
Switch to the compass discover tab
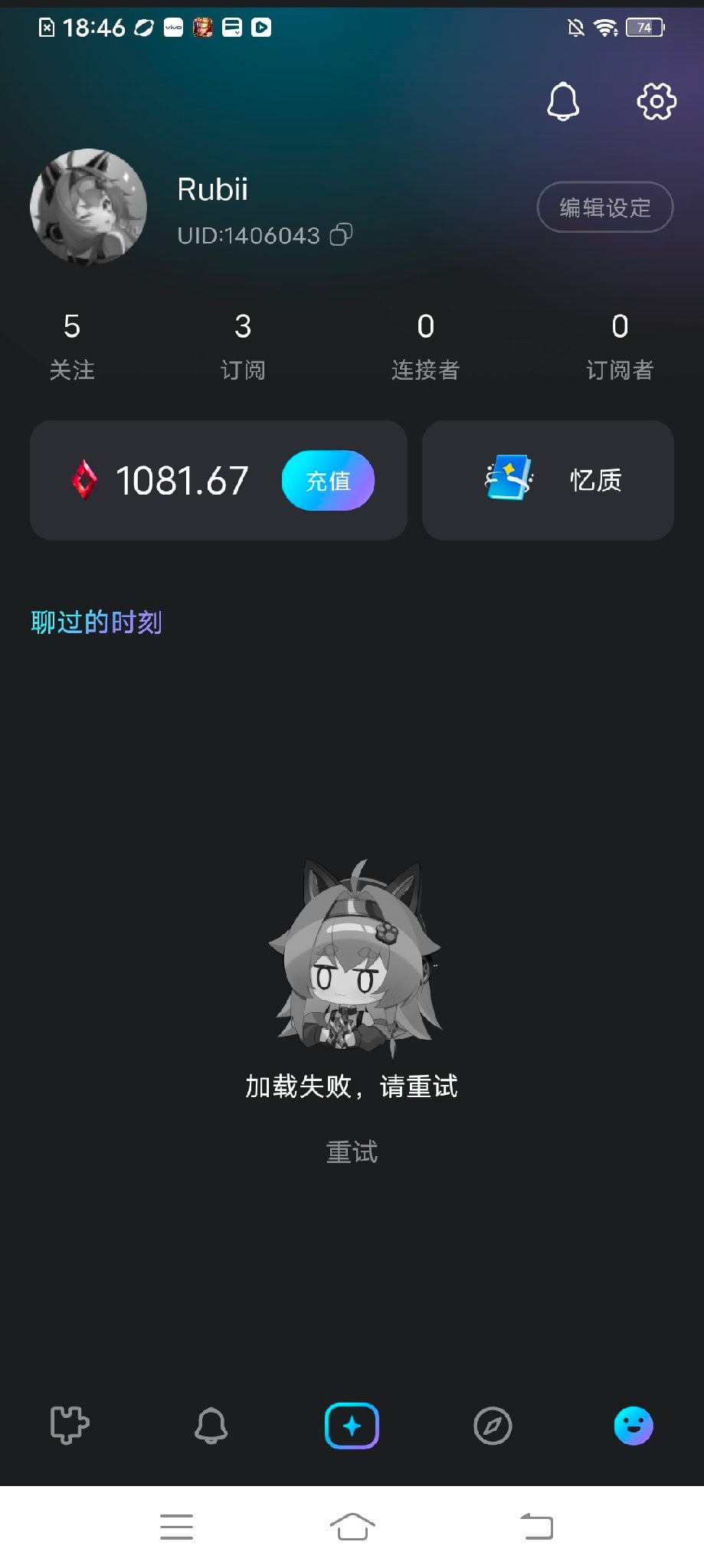[493, 1426]
